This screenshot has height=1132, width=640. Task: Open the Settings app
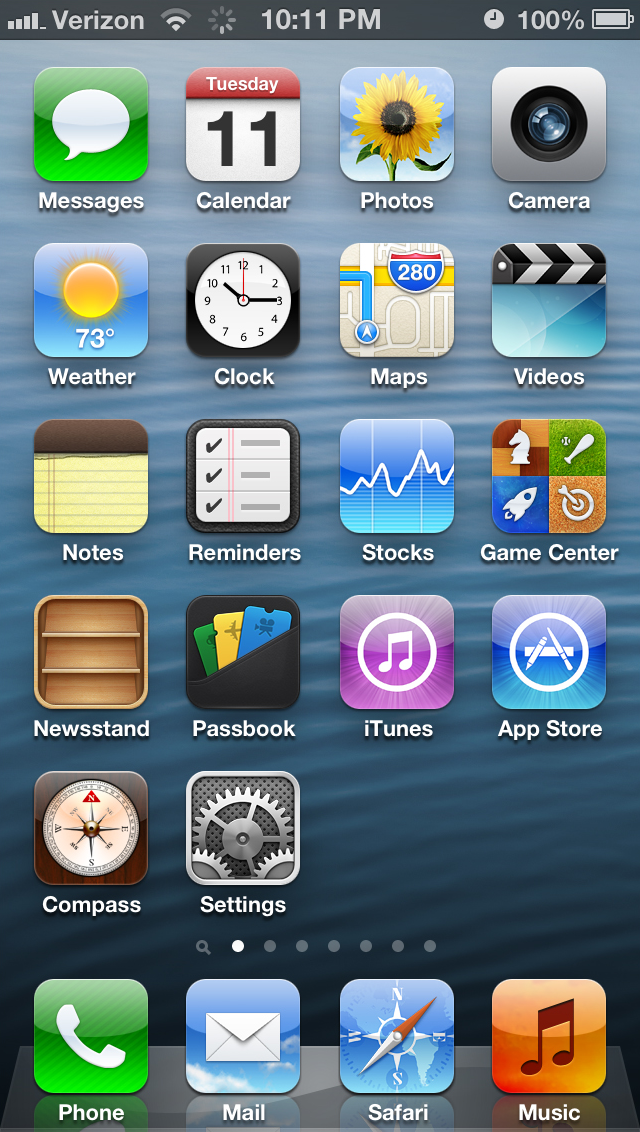pos(243,829)
